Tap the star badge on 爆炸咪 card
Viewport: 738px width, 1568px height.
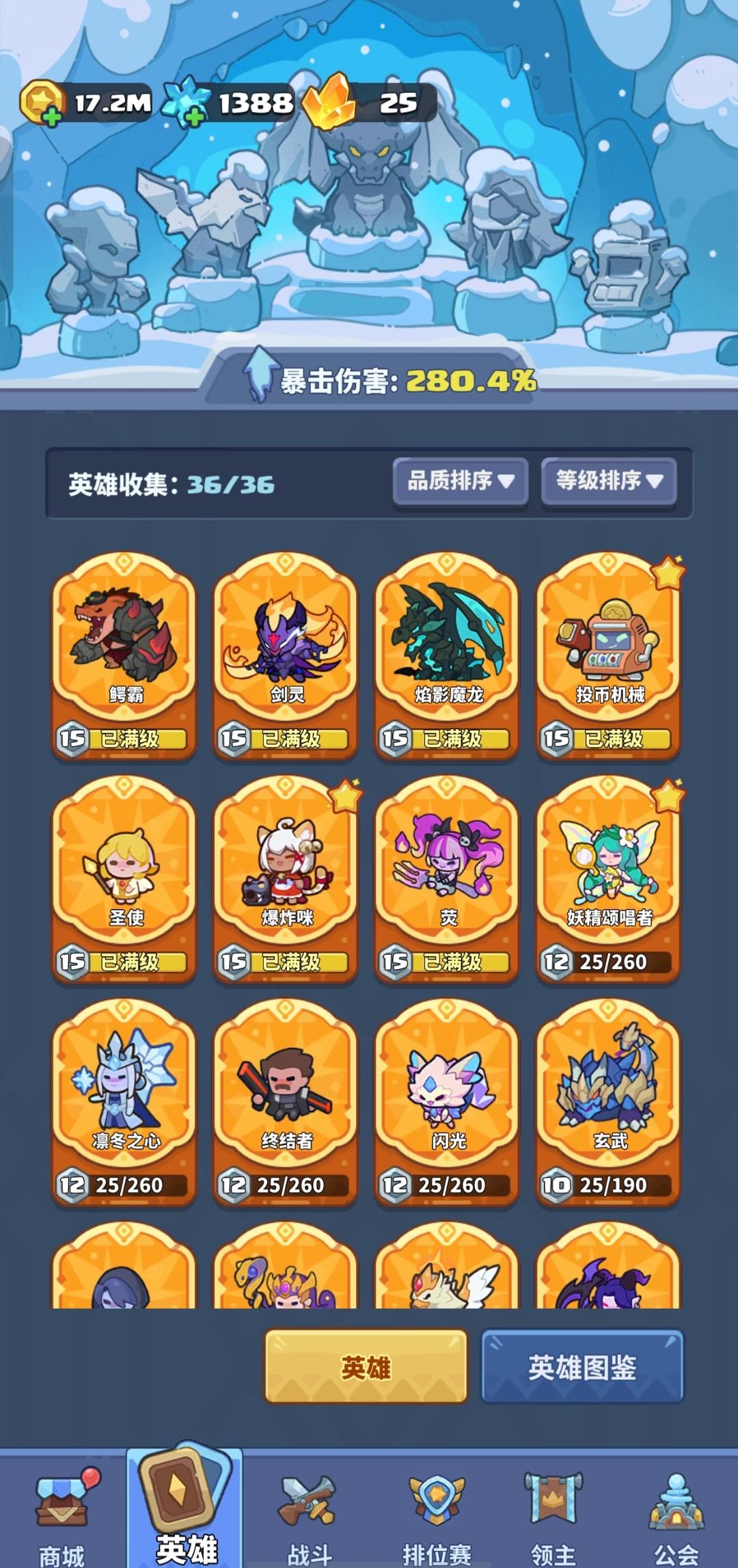(347, 794)
